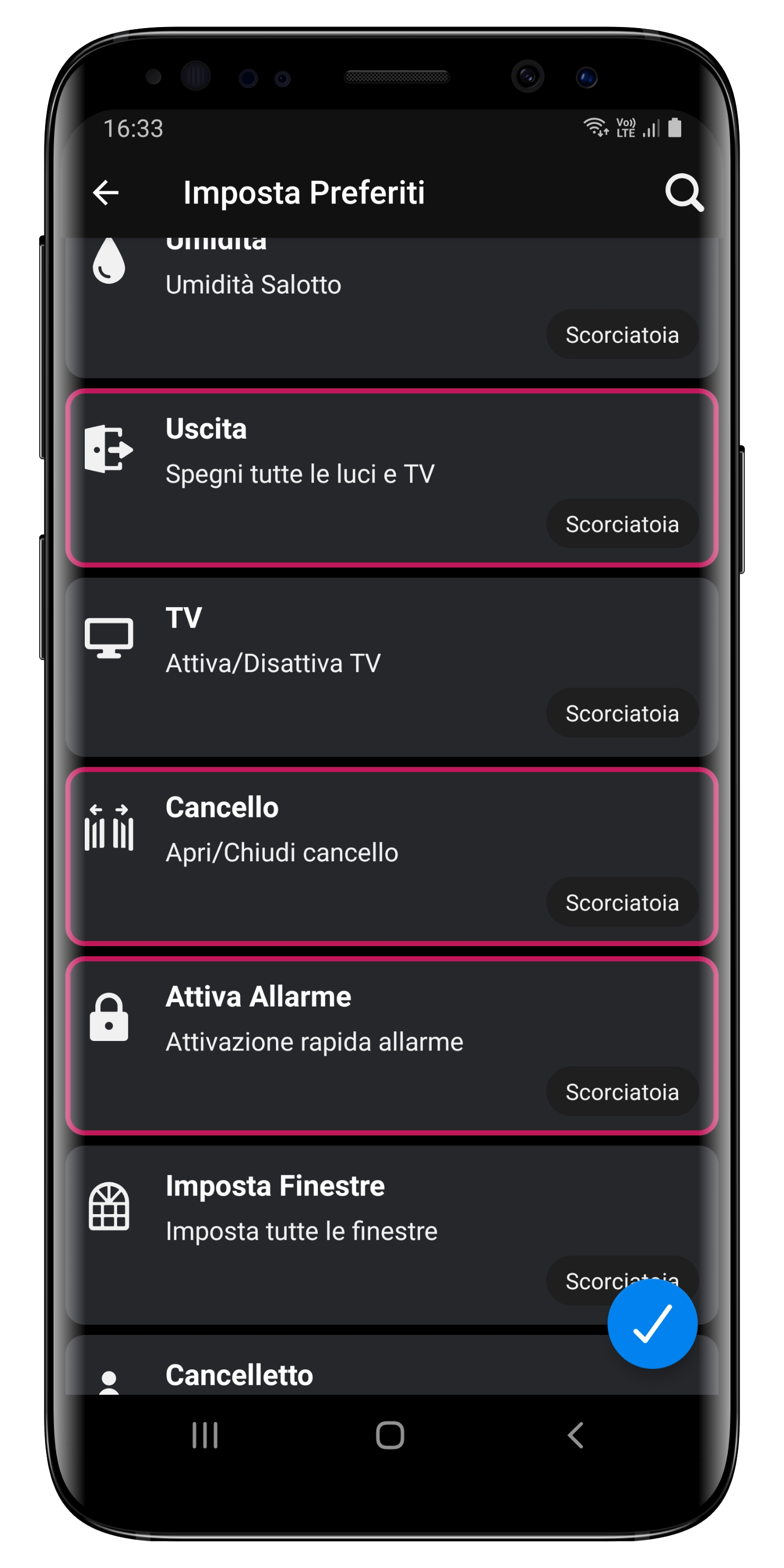784x1568 pixels.
Task: Go to the home screen
Action: tap(390, 1435)
